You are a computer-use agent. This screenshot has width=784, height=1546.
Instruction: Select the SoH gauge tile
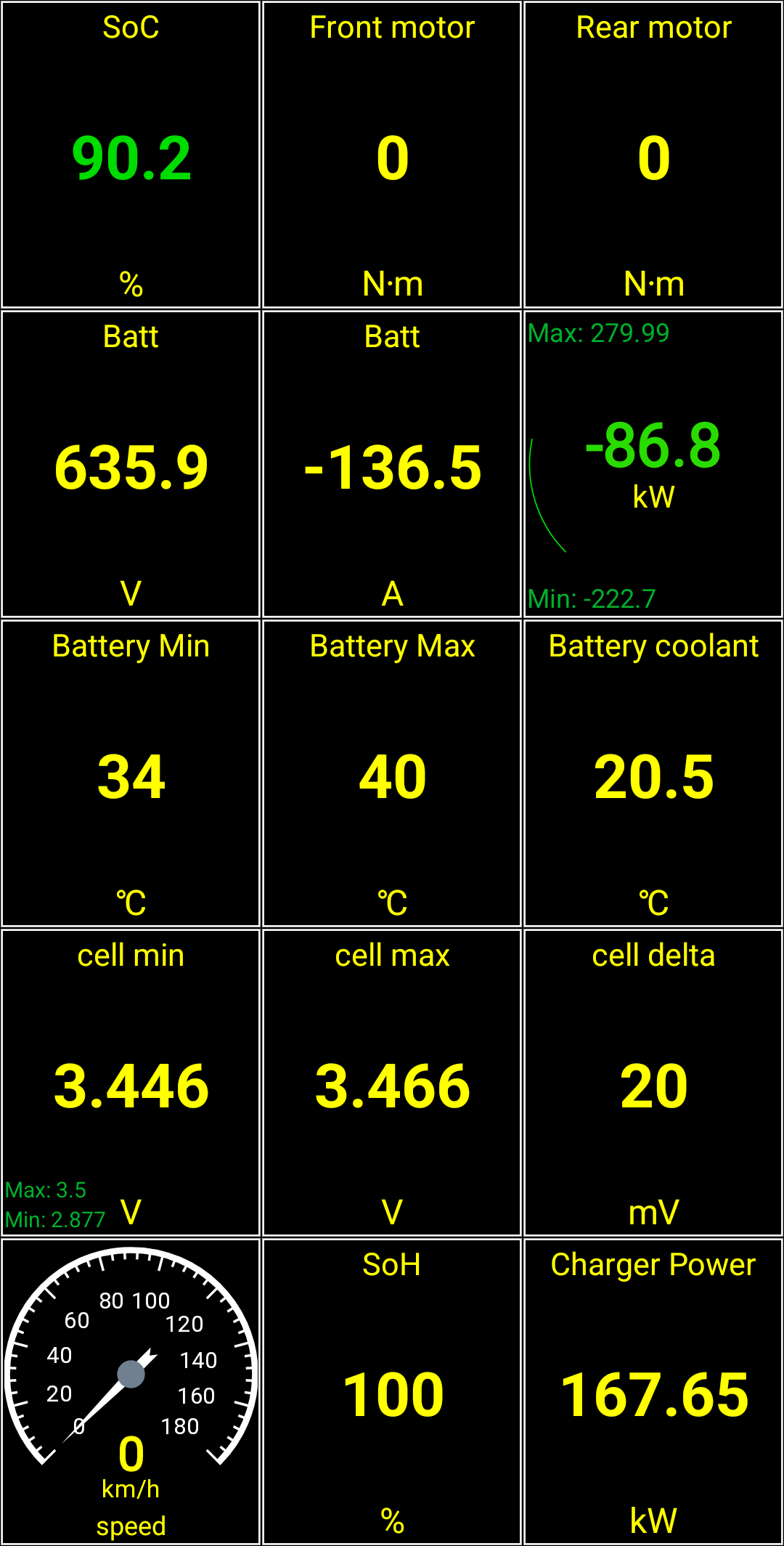tap(392, 1393)
